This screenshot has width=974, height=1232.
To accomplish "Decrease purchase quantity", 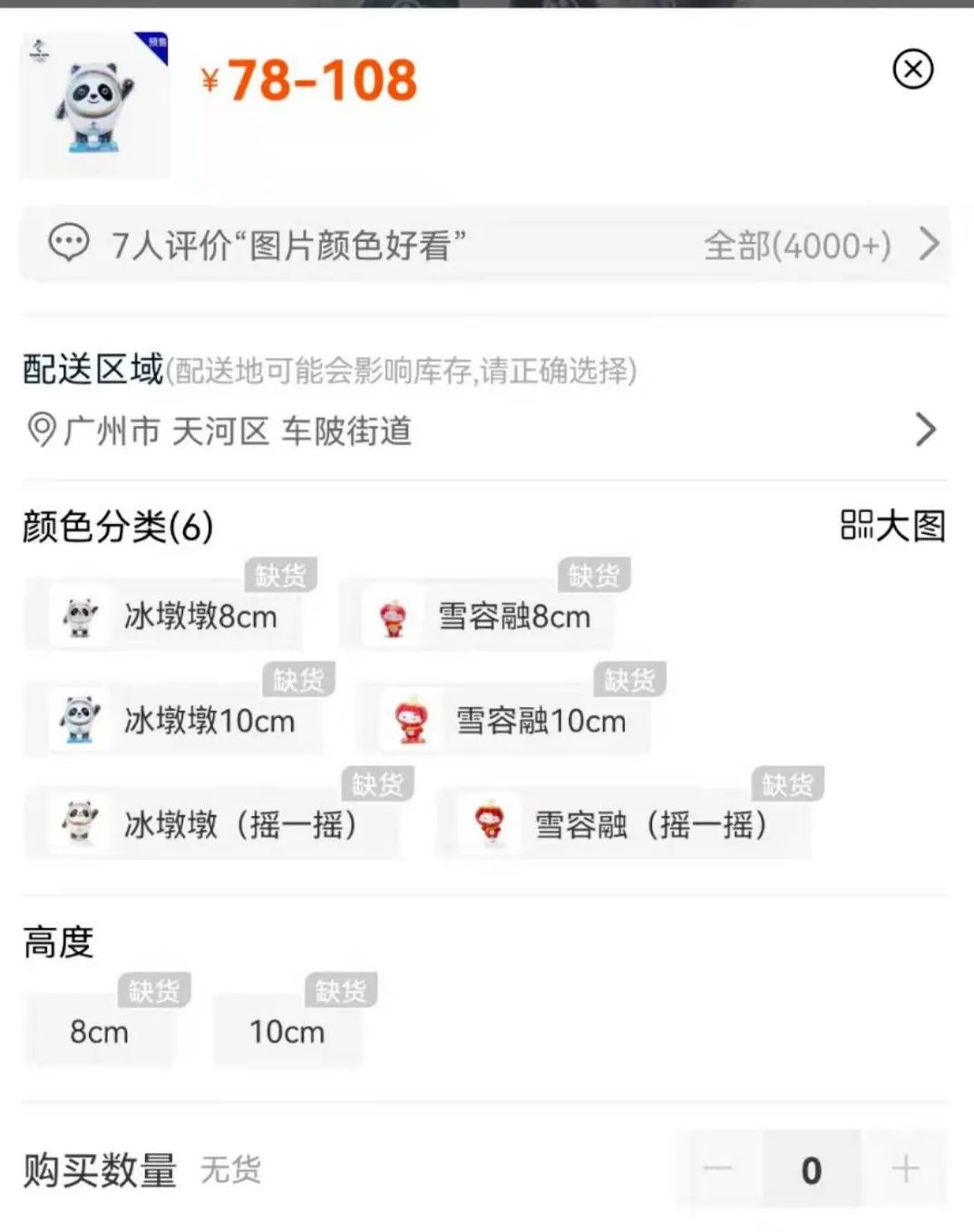I will pos(717,1169).
